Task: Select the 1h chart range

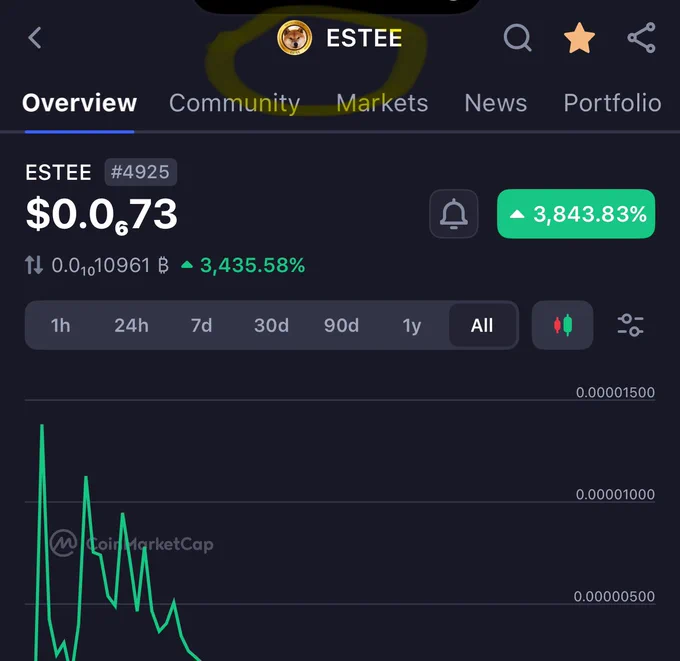Action: click(61, 325)
